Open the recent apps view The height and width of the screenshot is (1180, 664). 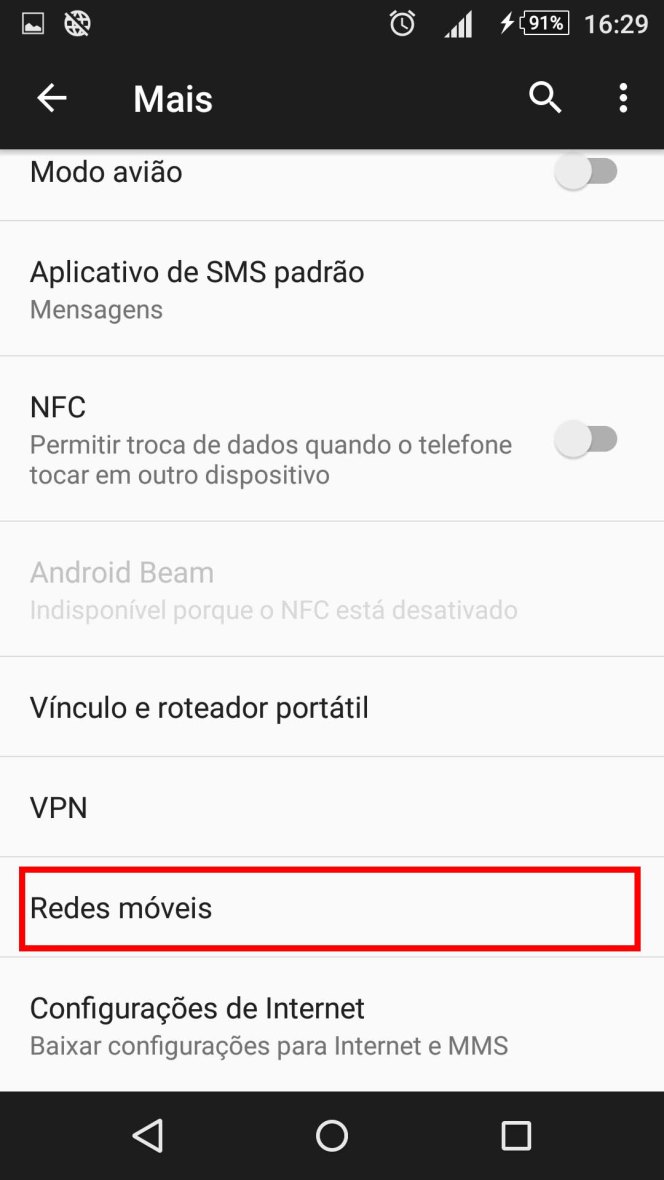(x=516, y=1135)
